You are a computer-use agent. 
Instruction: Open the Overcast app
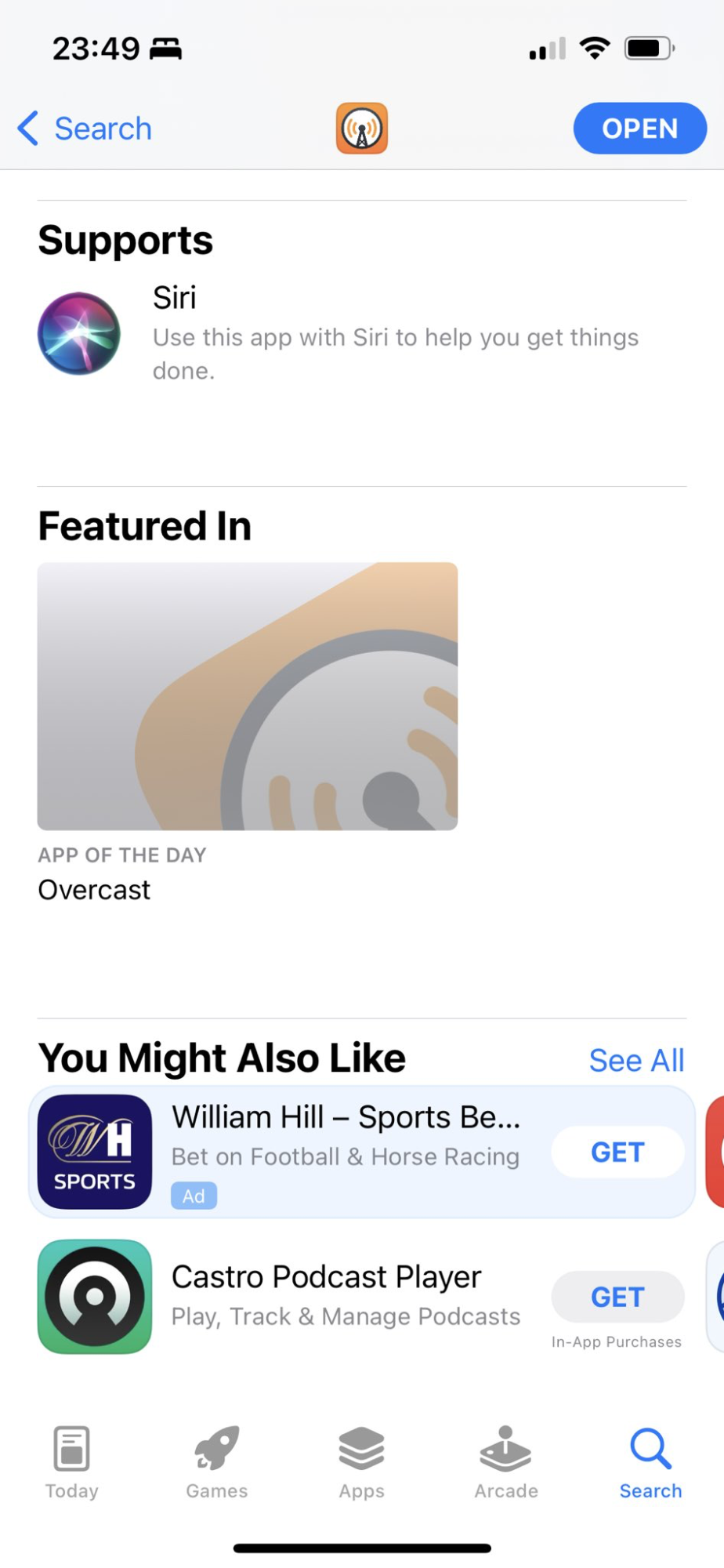(x=639, y=129)
